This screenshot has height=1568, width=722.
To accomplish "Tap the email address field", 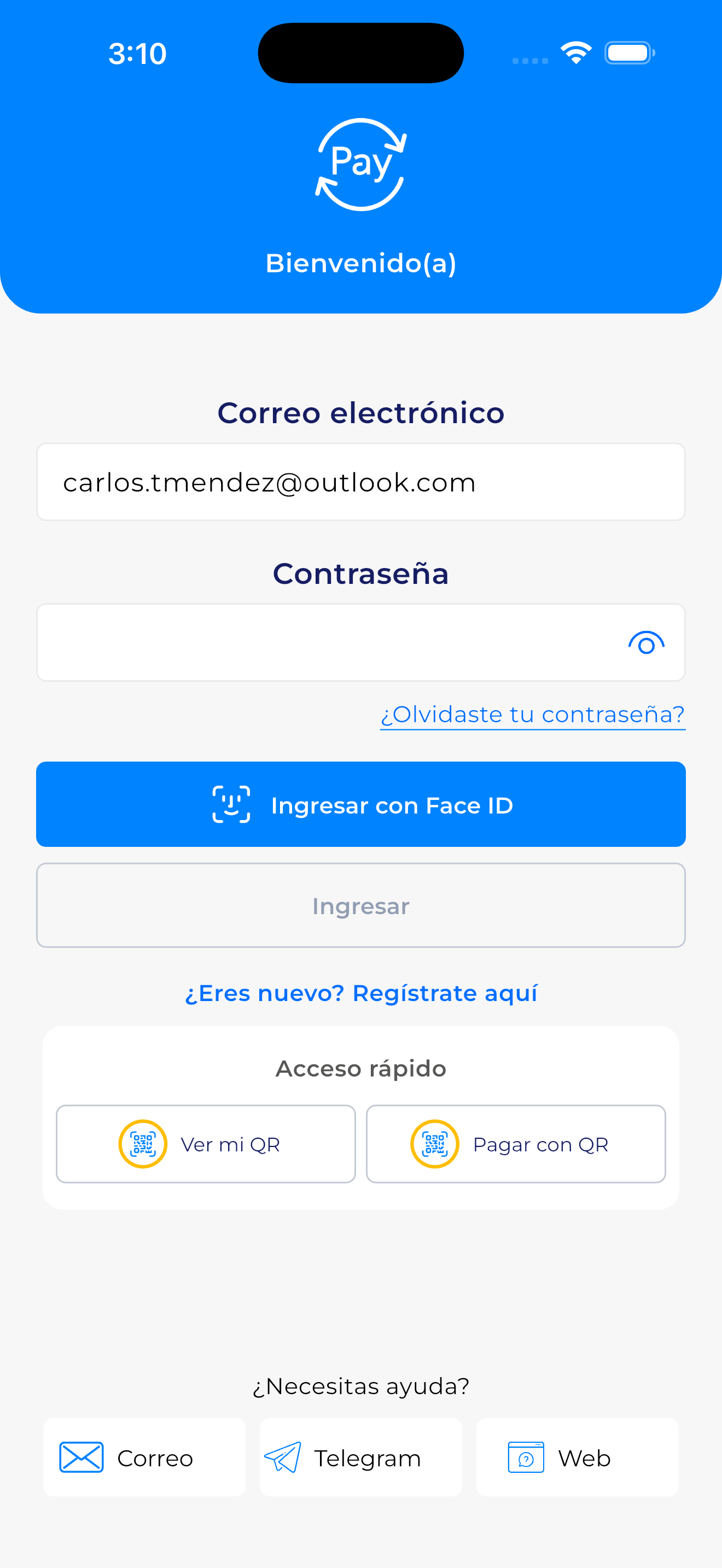I will pos(360,482).
